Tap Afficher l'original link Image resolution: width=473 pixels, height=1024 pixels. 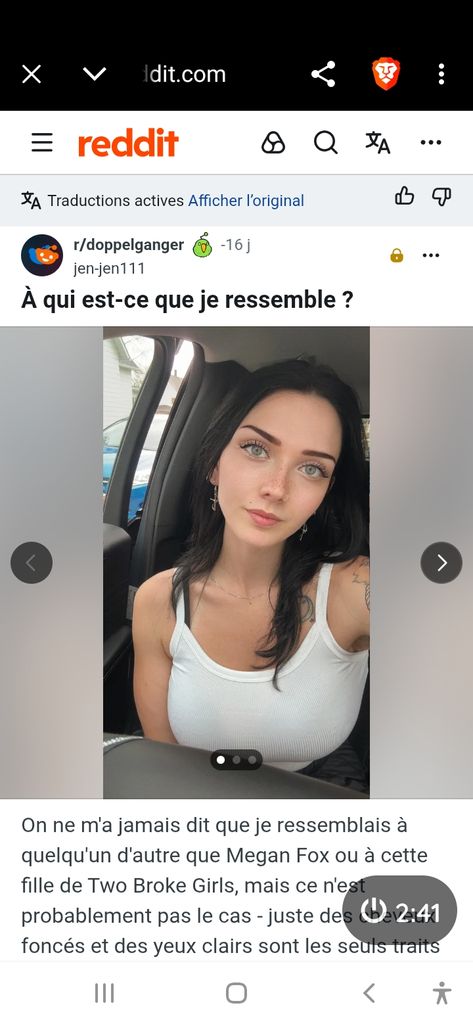tap(246, 200)
